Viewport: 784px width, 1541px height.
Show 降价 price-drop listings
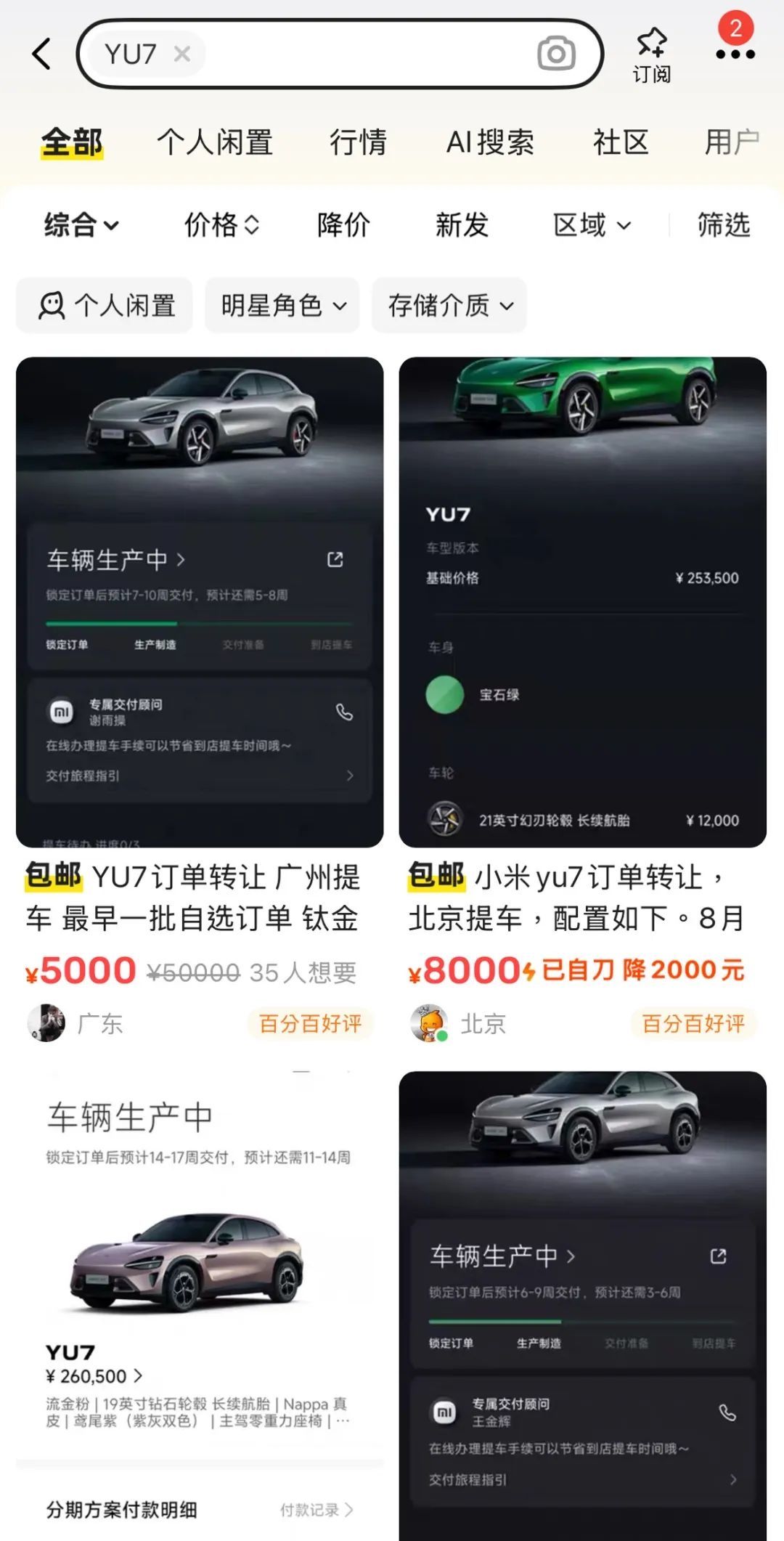pos(343,225)
